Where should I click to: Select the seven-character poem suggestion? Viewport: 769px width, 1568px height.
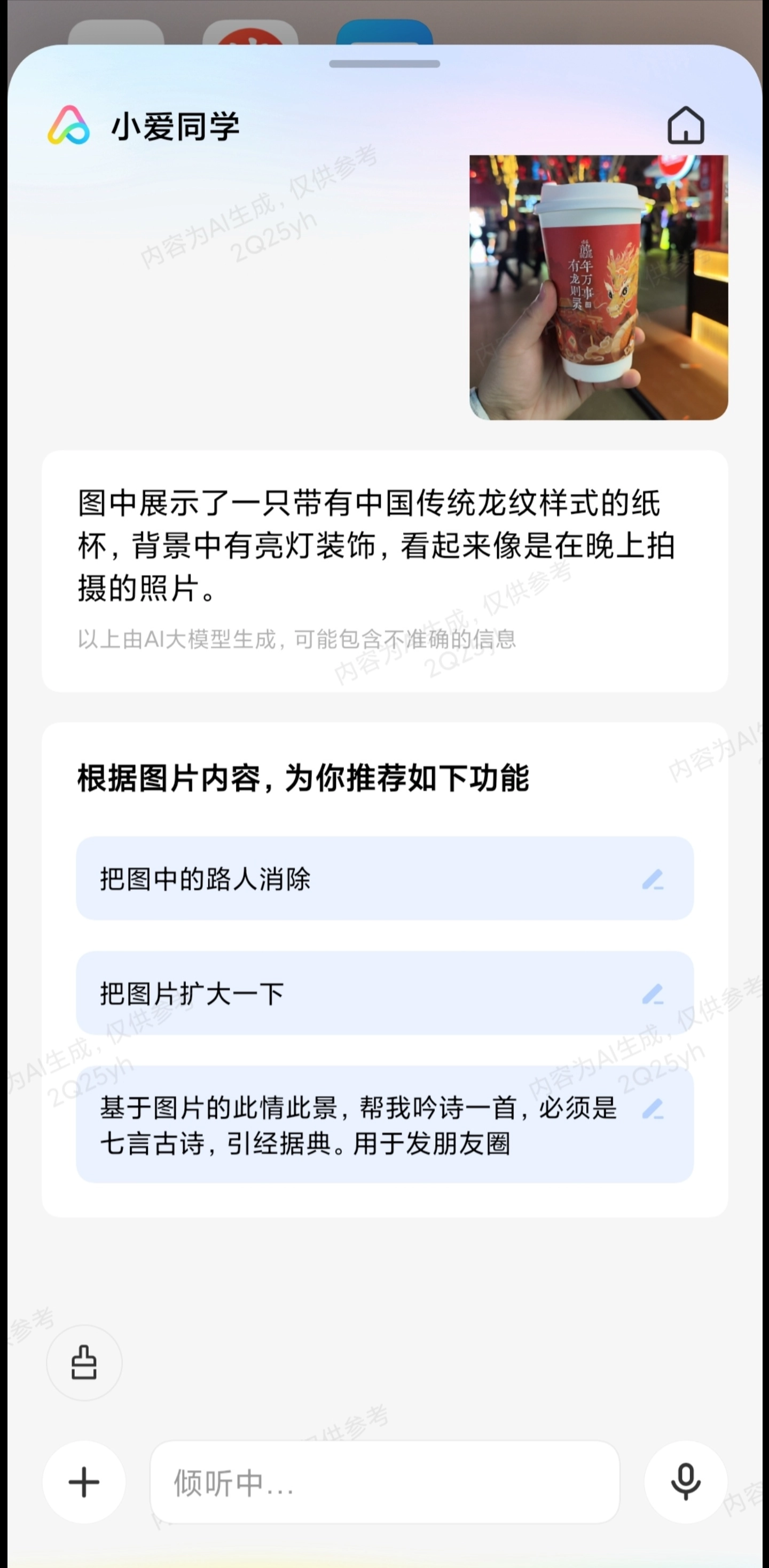click(359, 1125)
